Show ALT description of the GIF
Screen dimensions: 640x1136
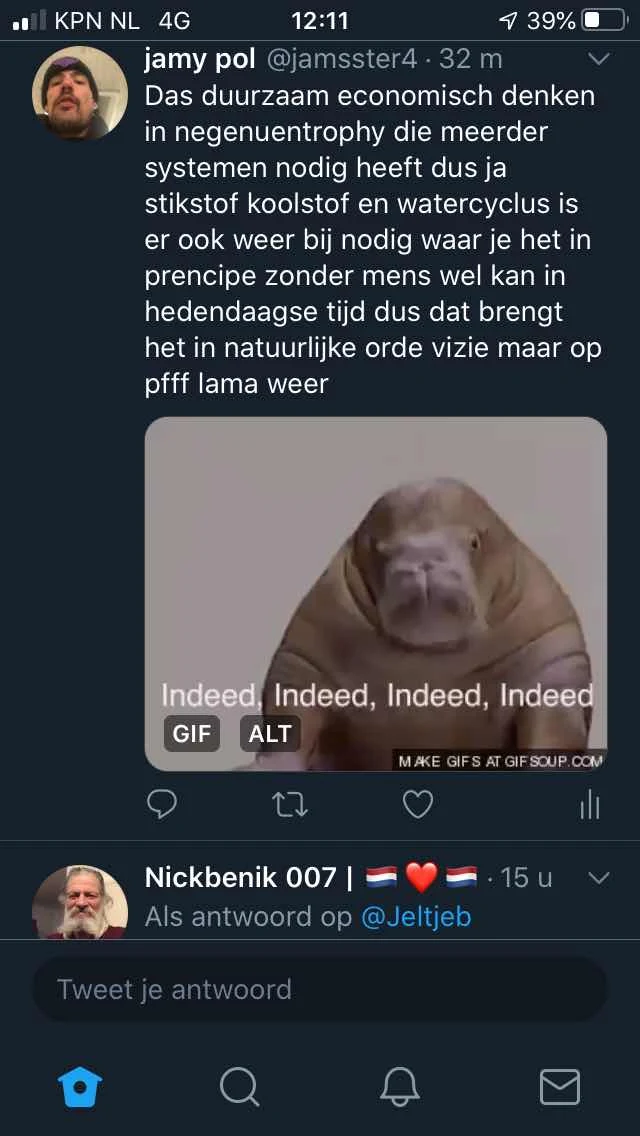(x=270, y=733)
